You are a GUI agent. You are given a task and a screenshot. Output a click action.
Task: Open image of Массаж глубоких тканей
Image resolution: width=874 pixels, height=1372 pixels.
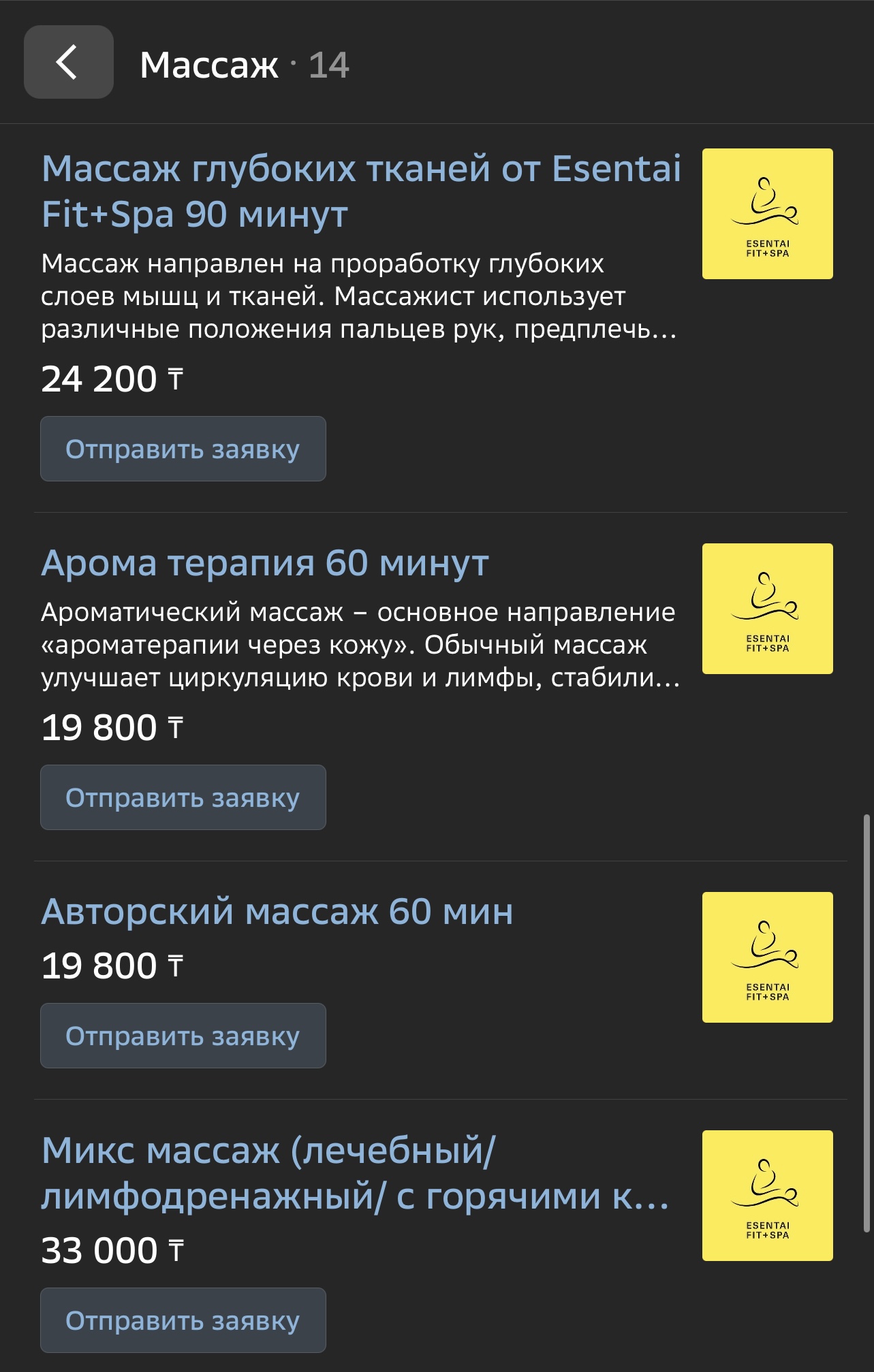[x=767, y=214]
